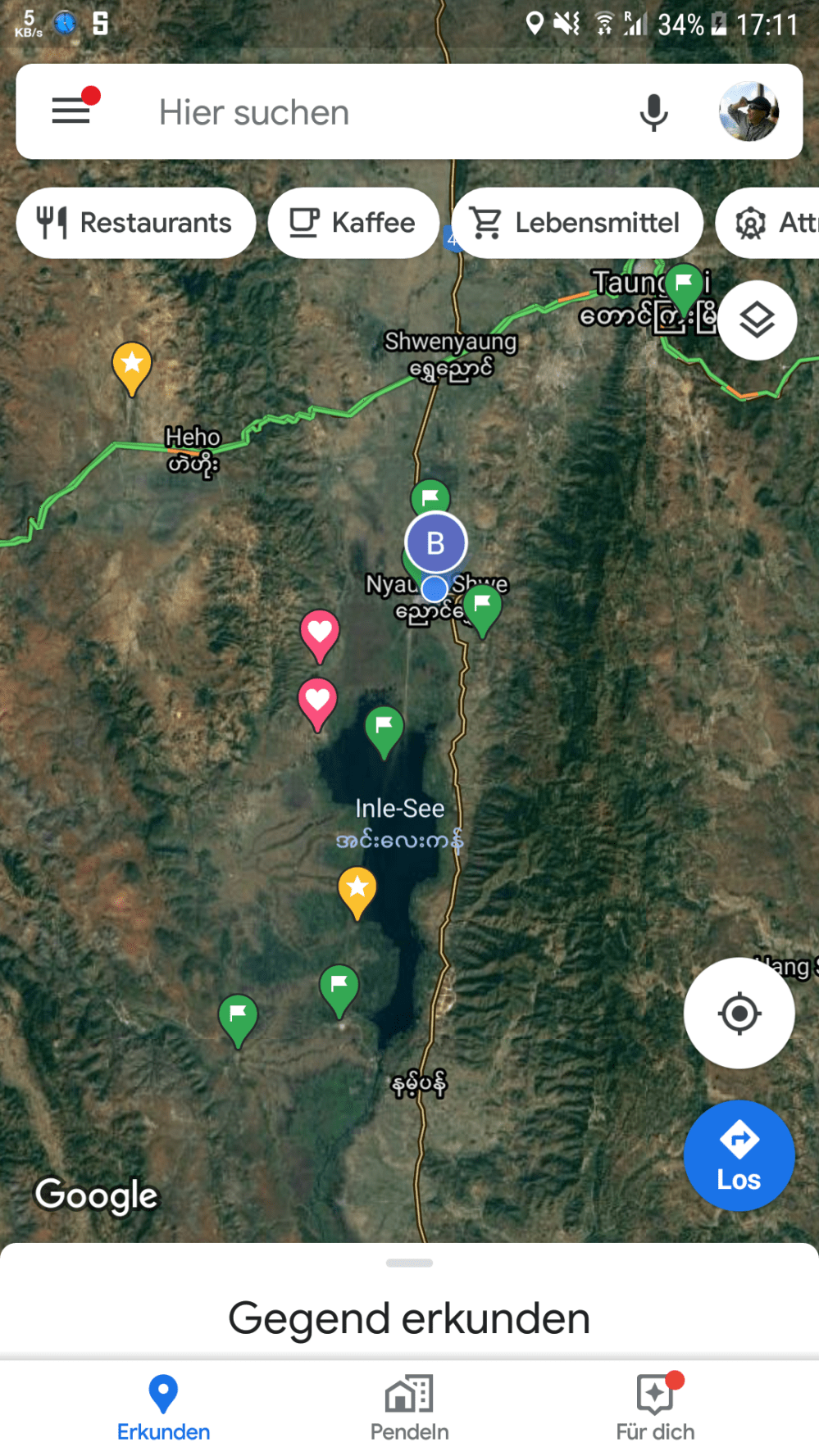
Task: Start voice search with the microphone
Action: [653, 112]
